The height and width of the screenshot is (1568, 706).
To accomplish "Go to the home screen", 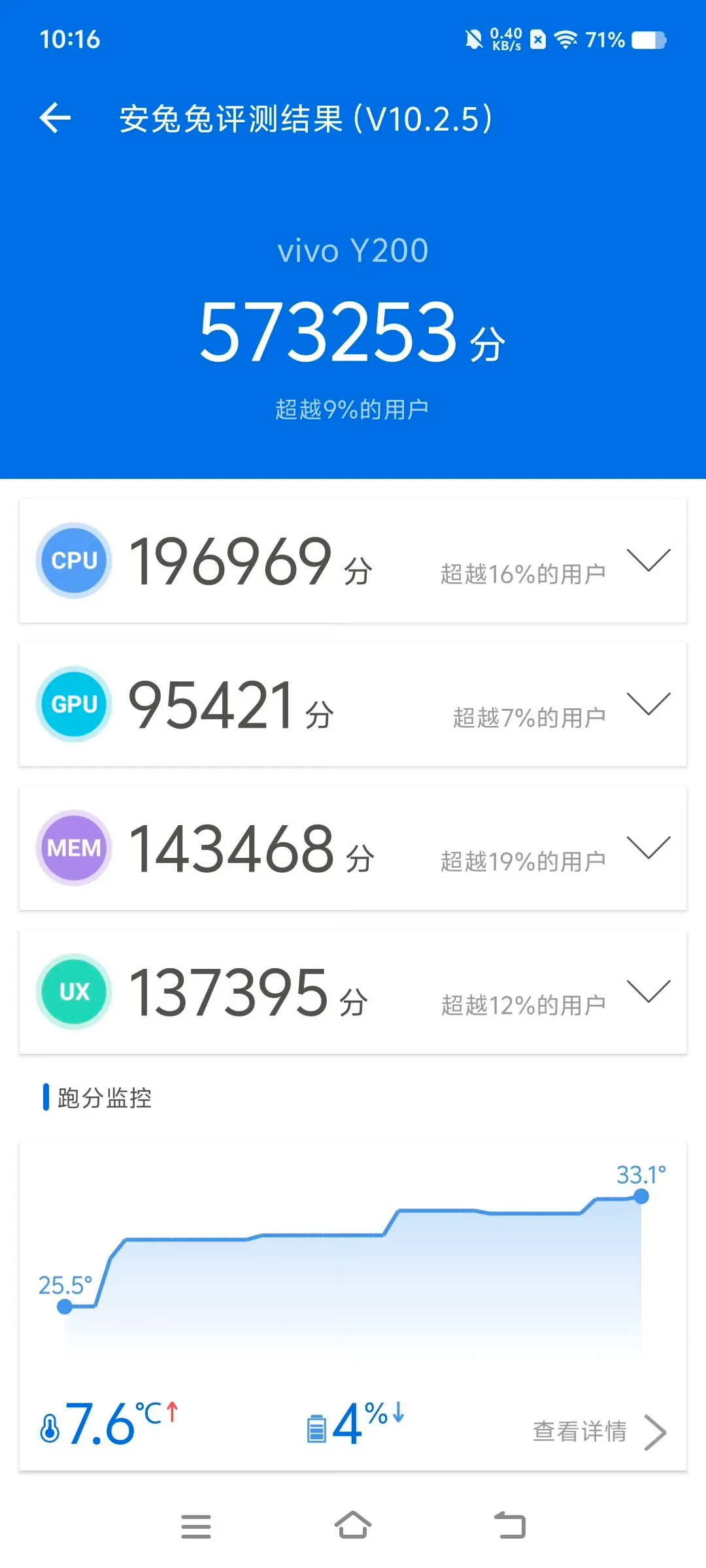I will 353,1526.
